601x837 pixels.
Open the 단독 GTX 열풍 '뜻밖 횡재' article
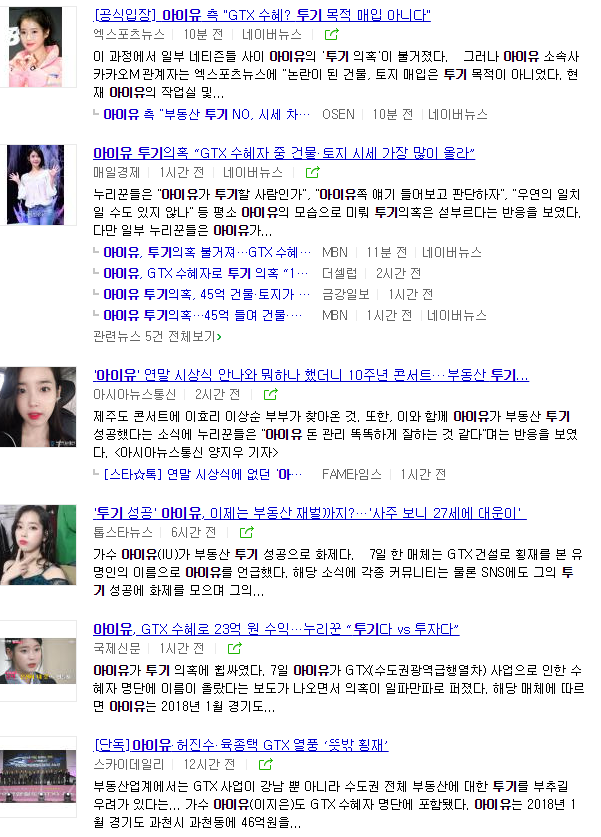click(x=240, y=745)
